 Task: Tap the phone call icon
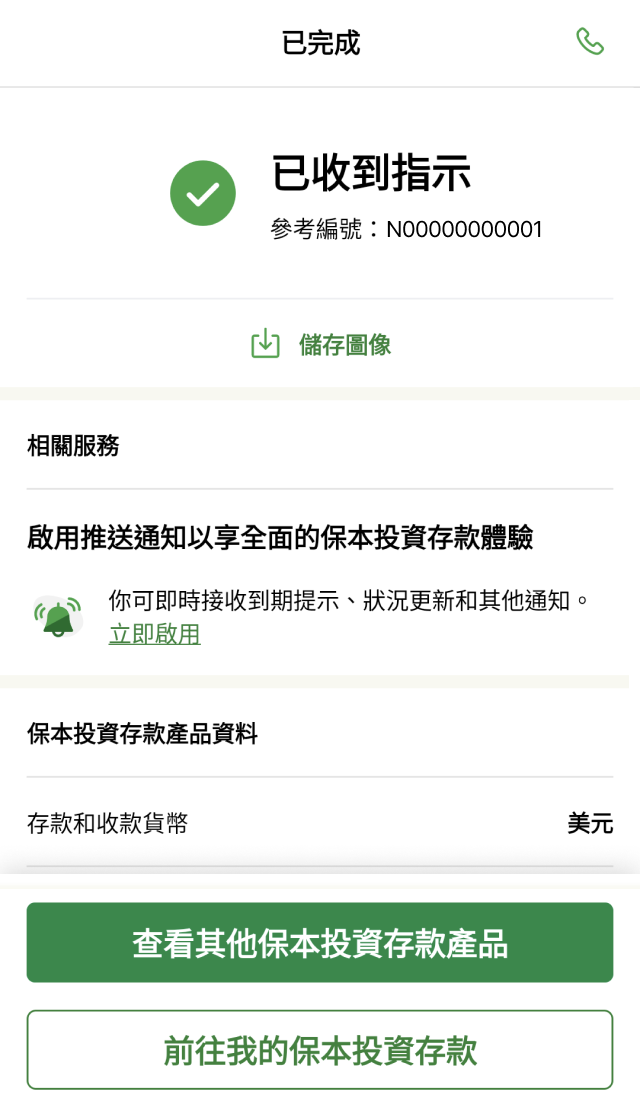pos(590,42)
